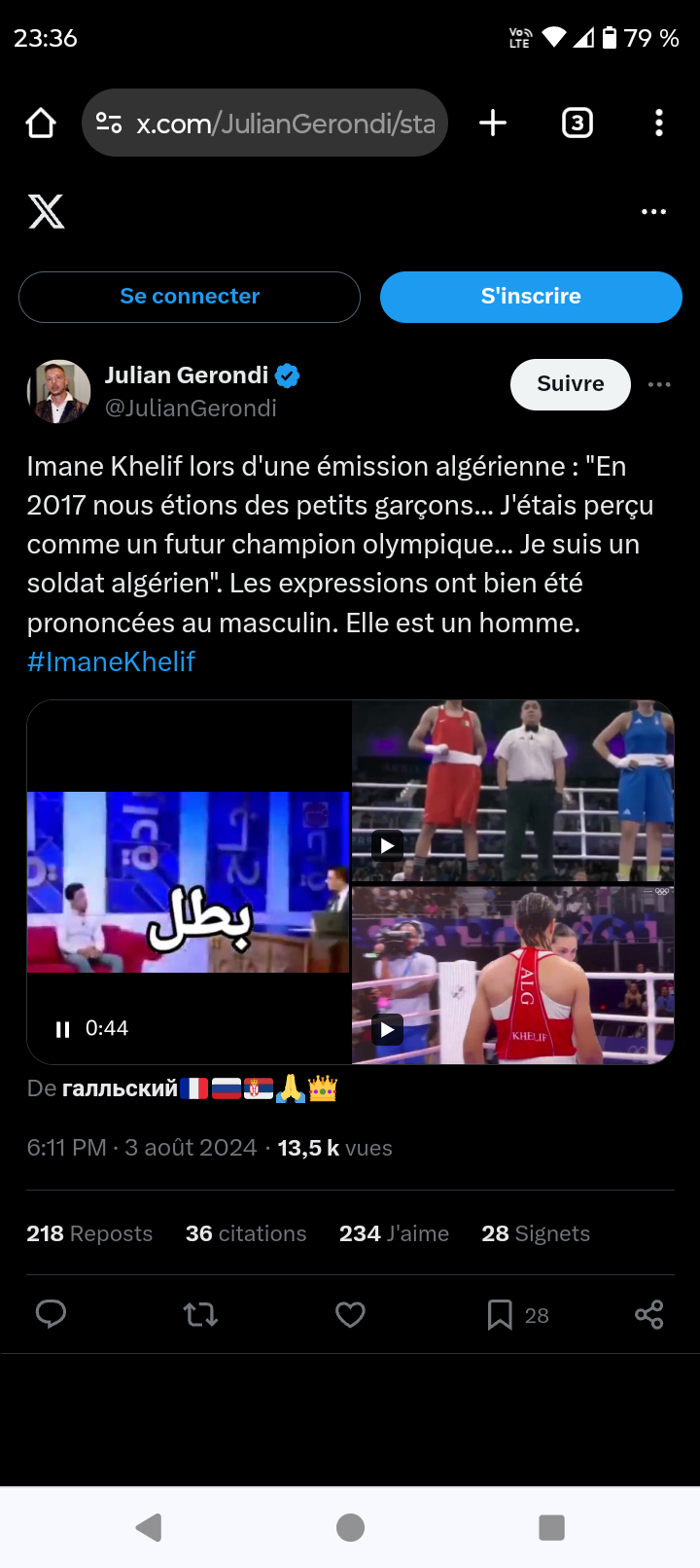Open the post's three-dot menu
Screen dimensions: 700x1568
coord(659,384)
